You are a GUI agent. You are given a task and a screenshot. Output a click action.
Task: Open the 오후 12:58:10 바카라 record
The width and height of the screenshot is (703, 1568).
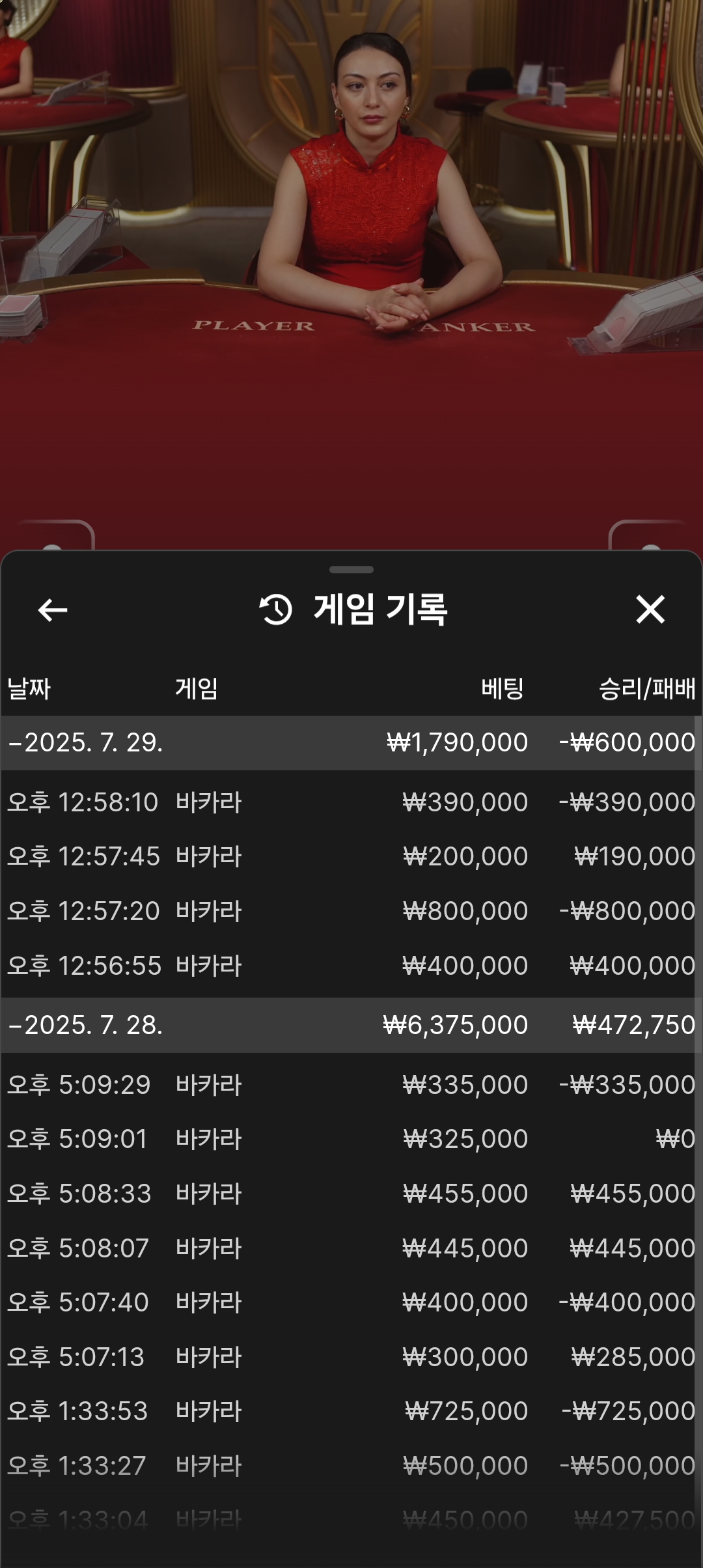pyautogui.click(x=351, y=802)
